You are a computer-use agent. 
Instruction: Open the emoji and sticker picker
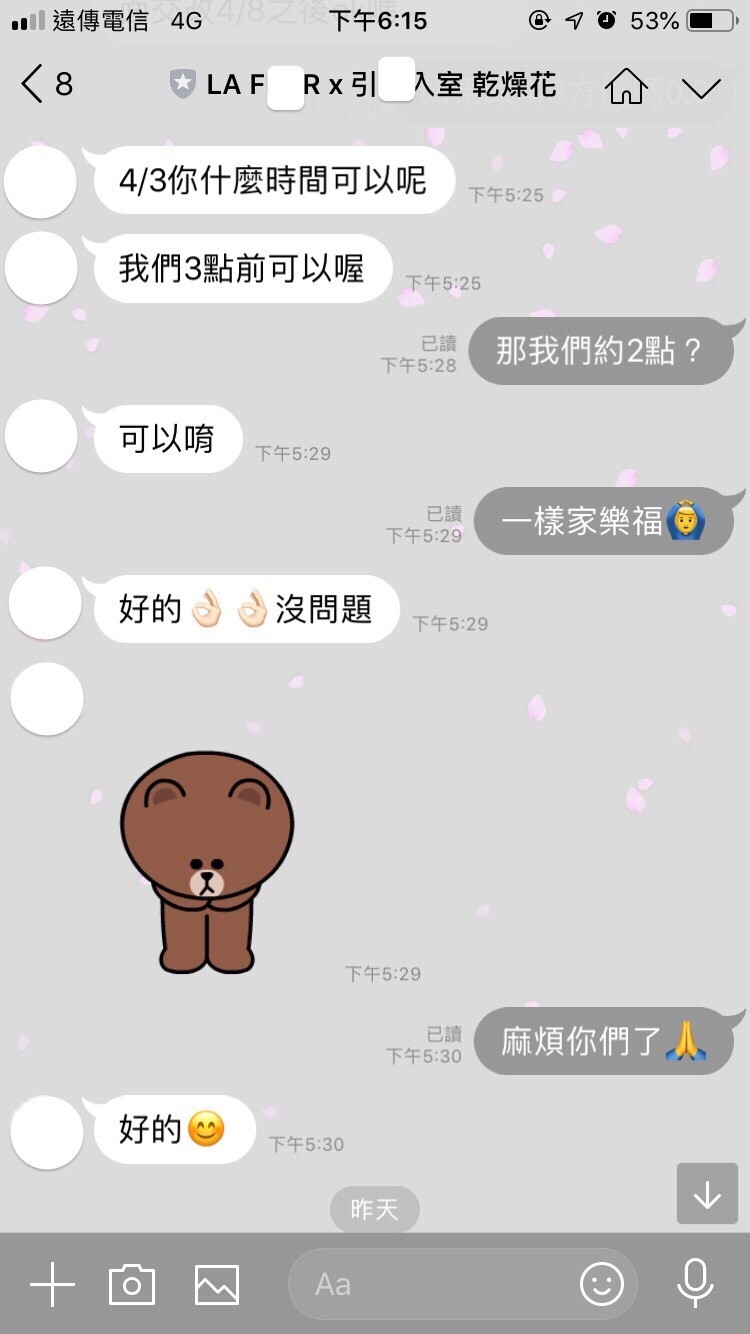(x=601, y=1284)
